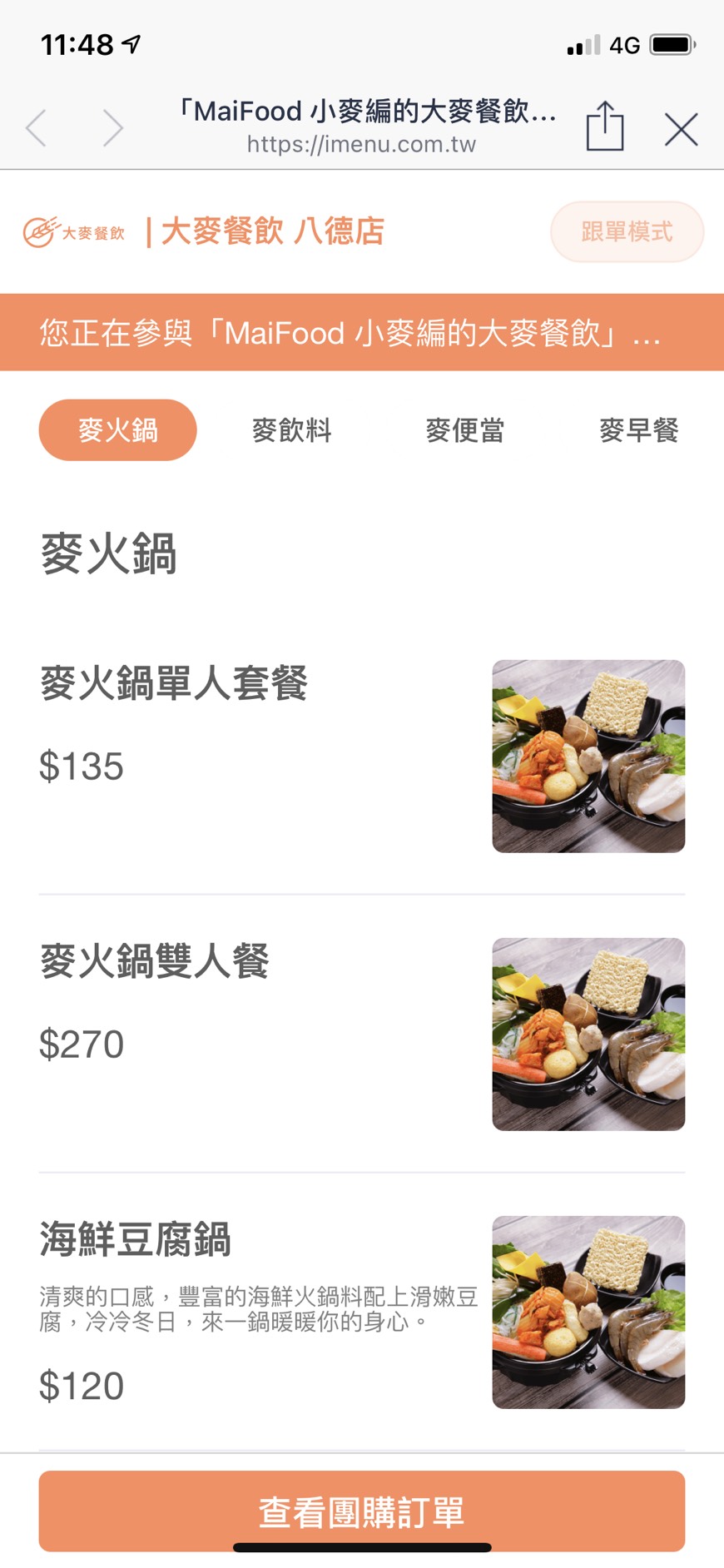Image resolution: width=724 pixels, height=1568 pixels.
Task: Go forward to the next page
Action: click(112, 128)
